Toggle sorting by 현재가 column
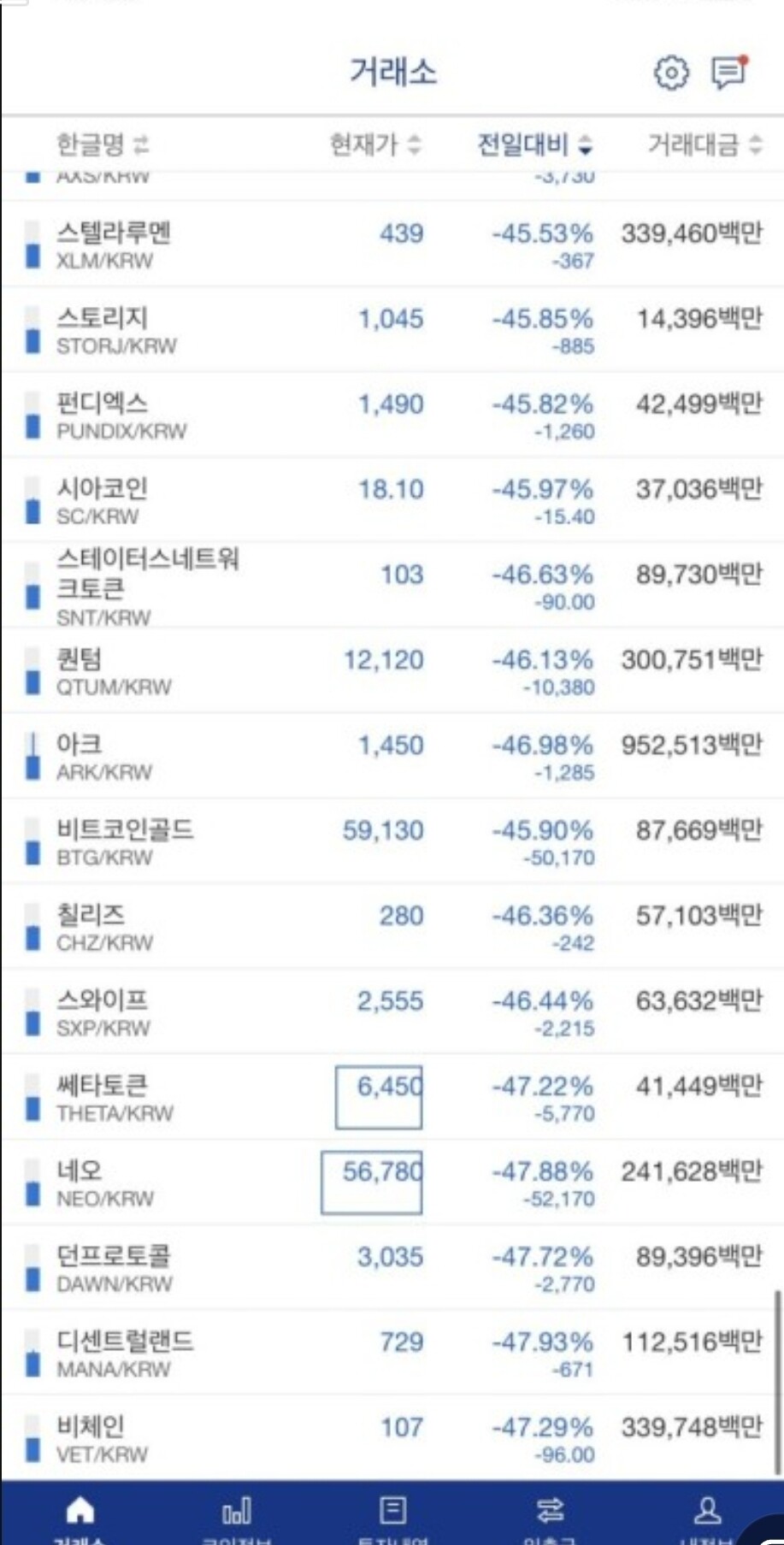 (371, 145)
